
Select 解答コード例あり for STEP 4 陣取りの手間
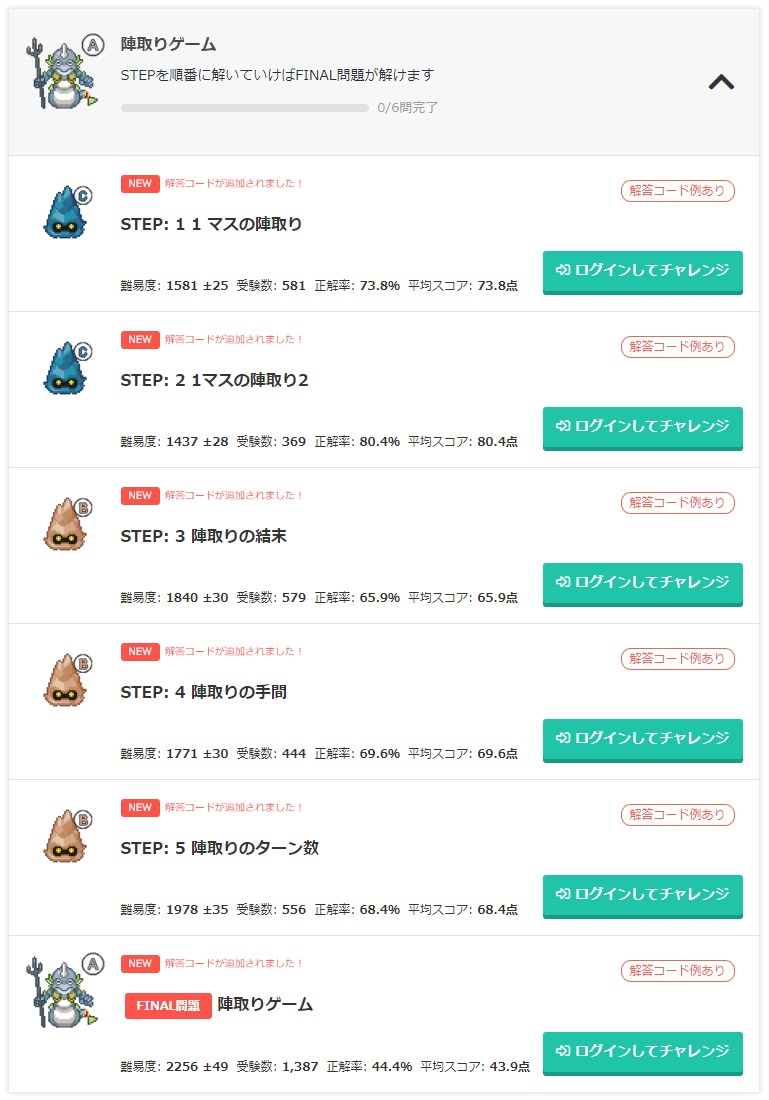[677, 659]
